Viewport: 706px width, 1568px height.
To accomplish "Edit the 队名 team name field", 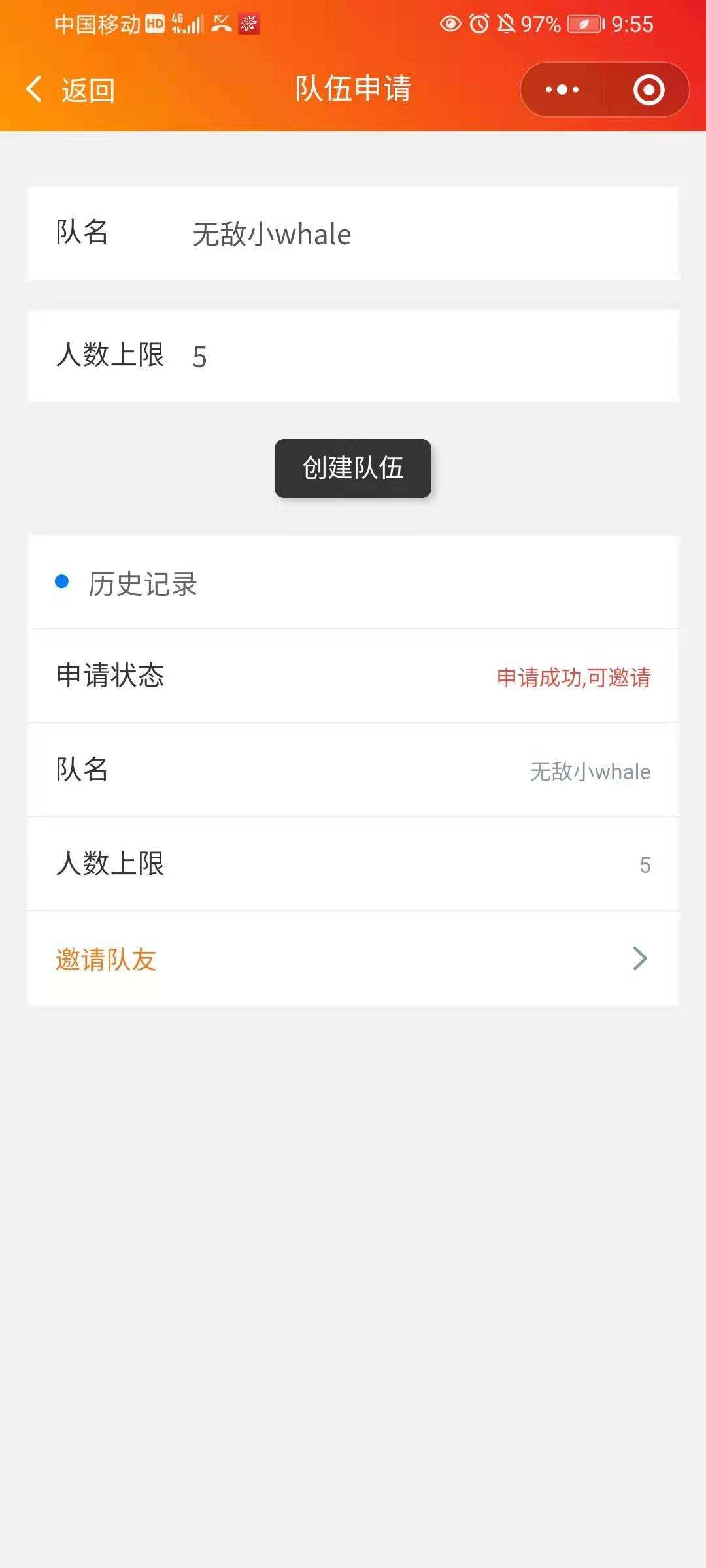I will 418,234.
